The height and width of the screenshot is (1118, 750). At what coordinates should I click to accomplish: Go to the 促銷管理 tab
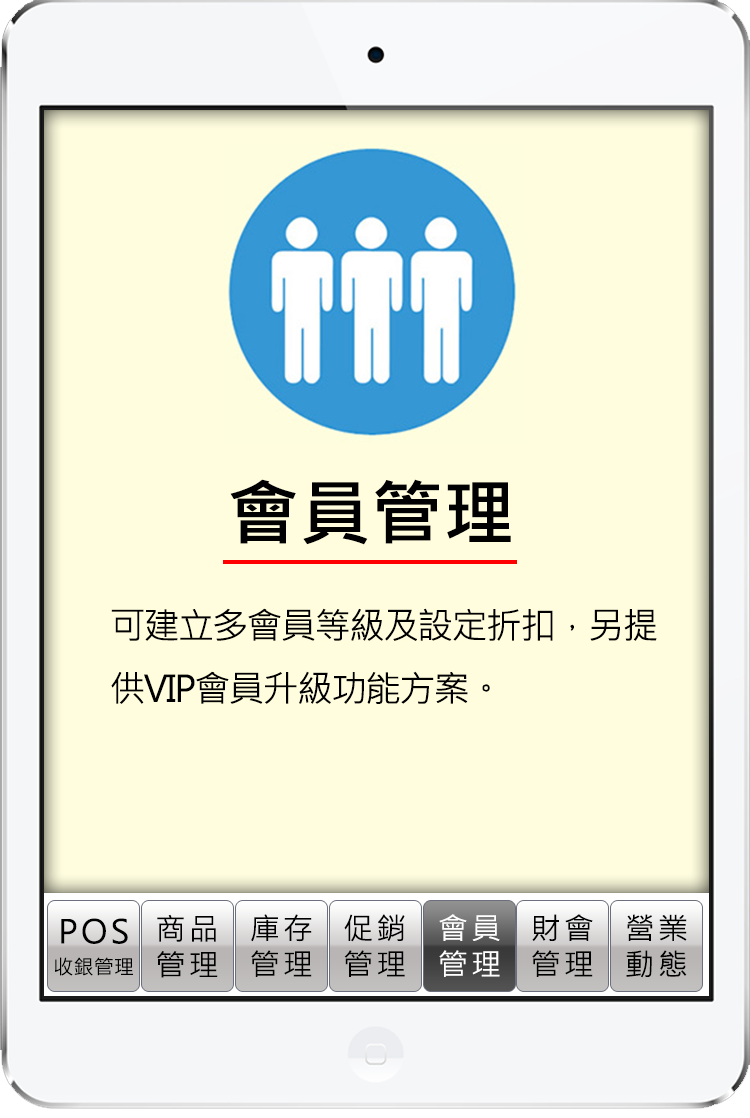point(375,946)
